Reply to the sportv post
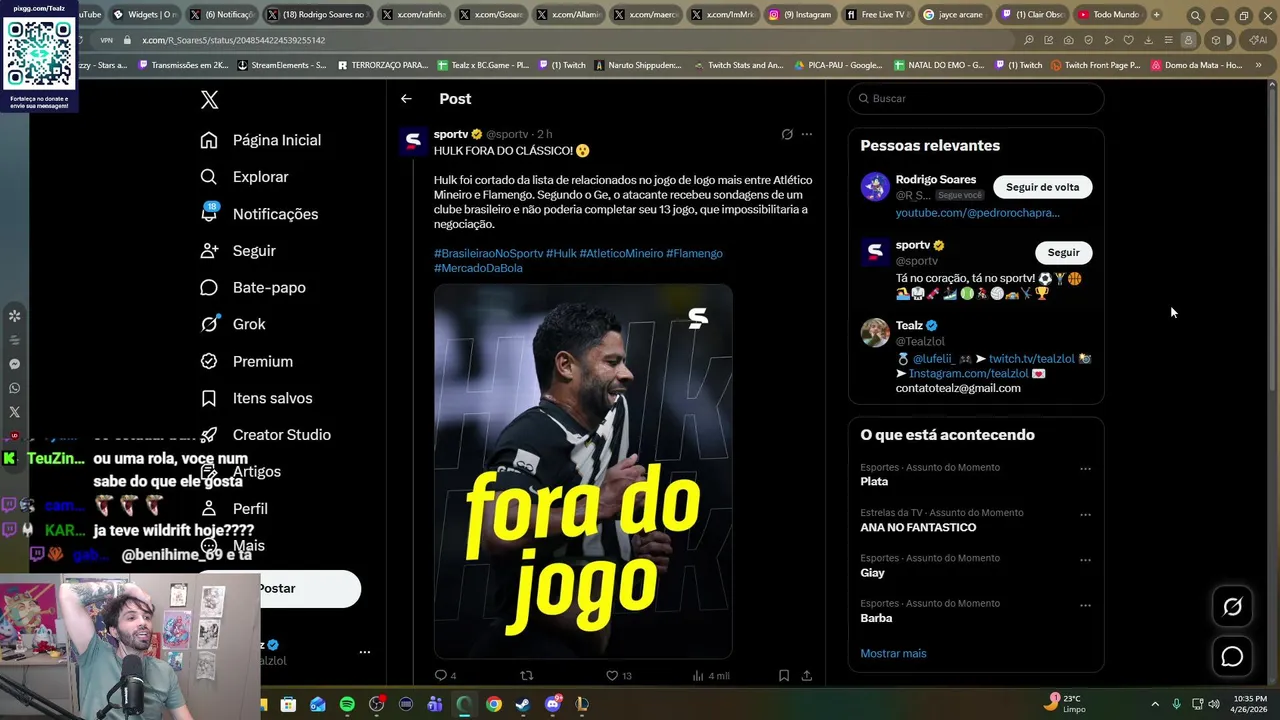Viewport: 1280px width, 720px height. [x=440, y=676]
